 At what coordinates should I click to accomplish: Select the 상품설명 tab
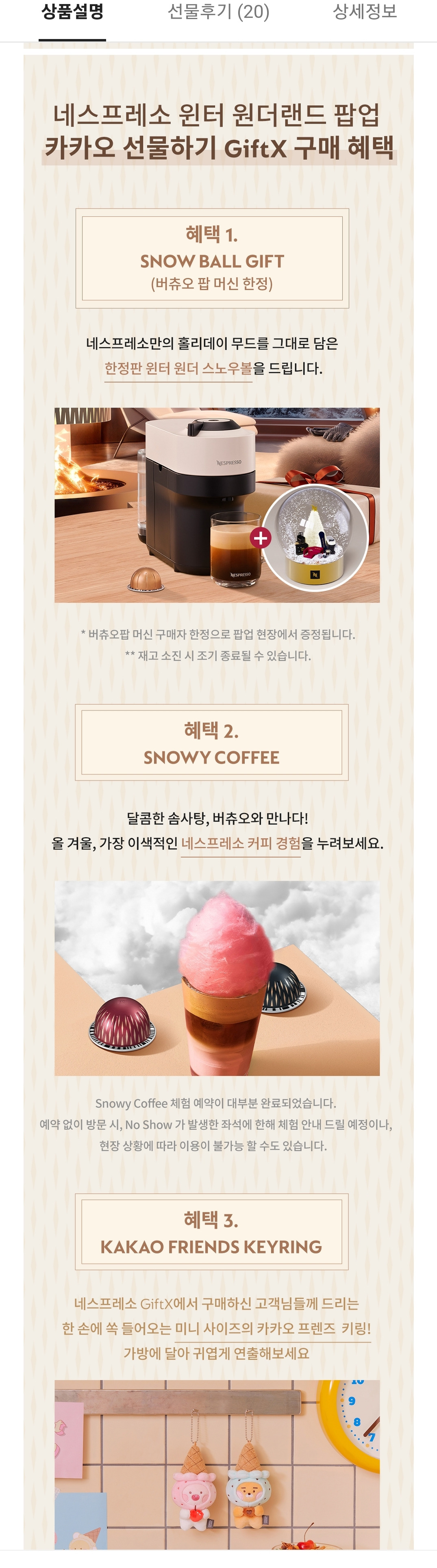(x=72, y=12)
